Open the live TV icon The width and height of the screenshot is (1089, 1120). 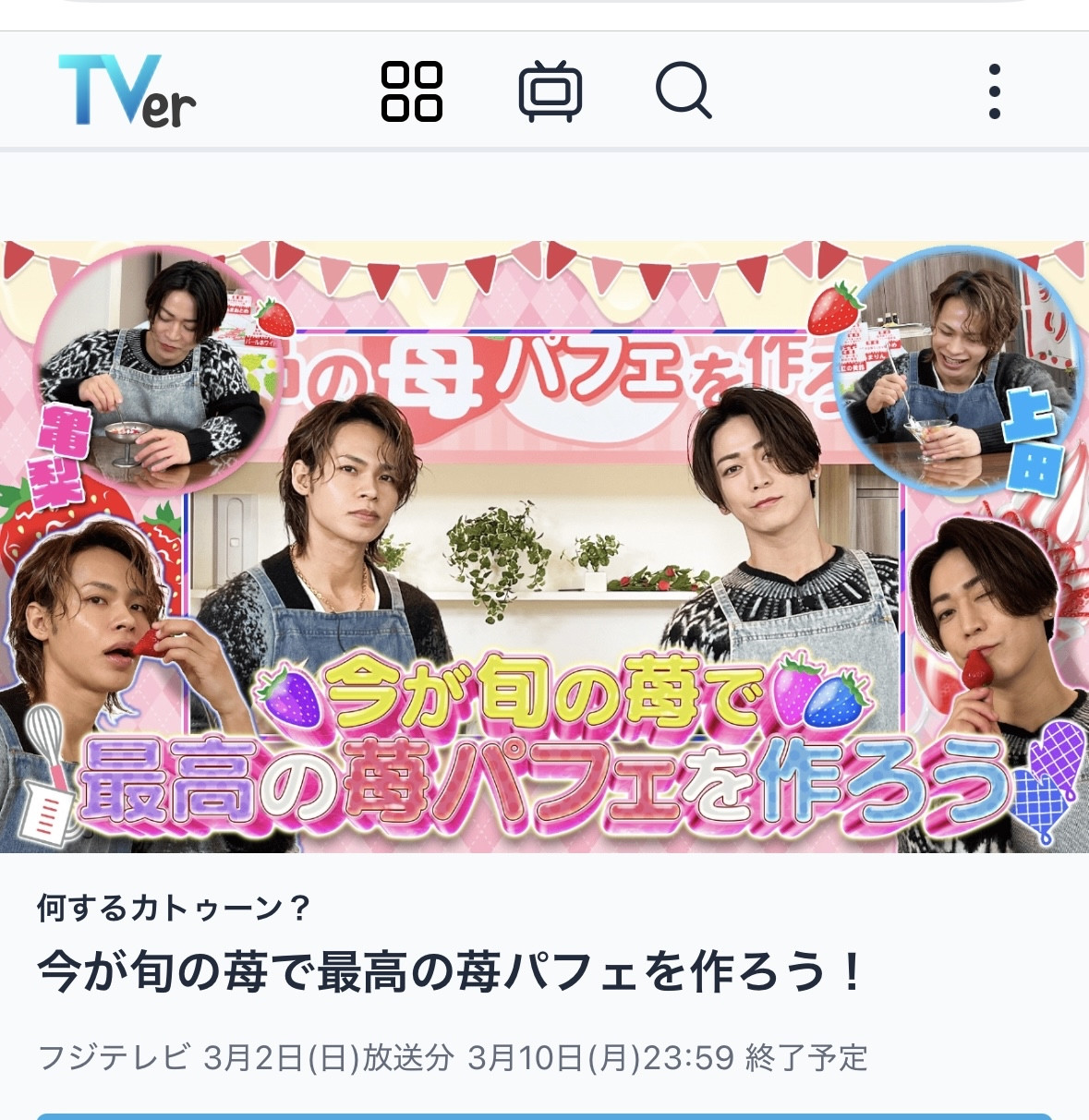[550, 92]
